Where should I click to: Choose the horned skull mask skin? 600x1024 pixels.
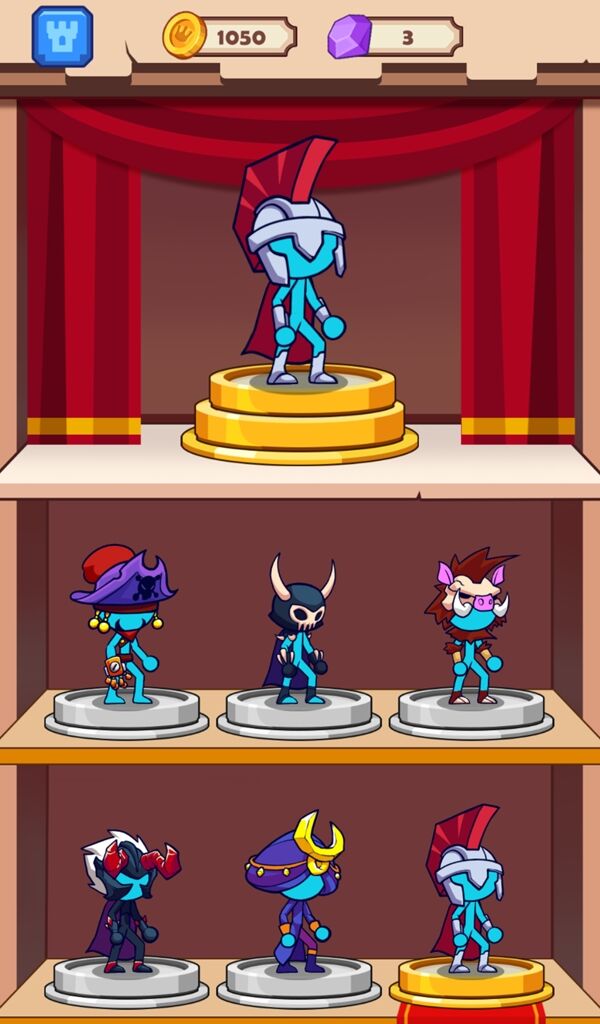[299, 632]
